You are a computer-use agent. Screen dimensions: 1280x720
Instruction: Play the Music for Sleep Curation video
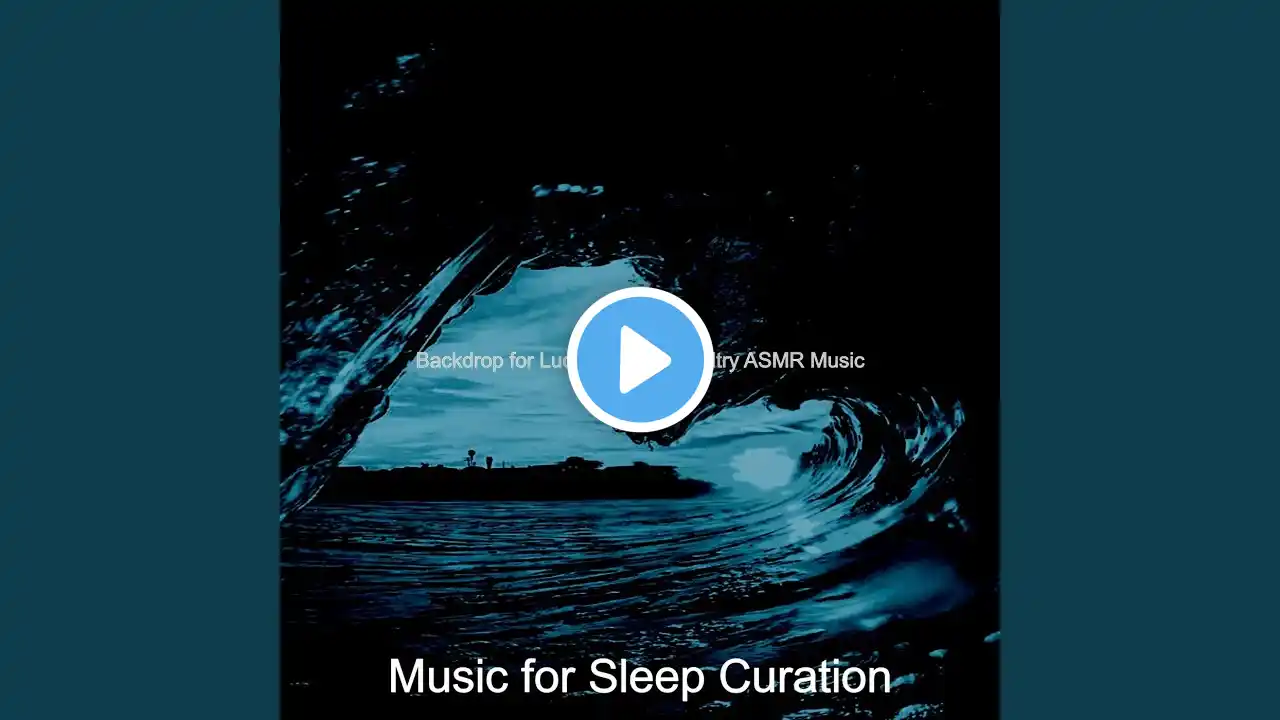pyautogui.click(x=640, y=360)
